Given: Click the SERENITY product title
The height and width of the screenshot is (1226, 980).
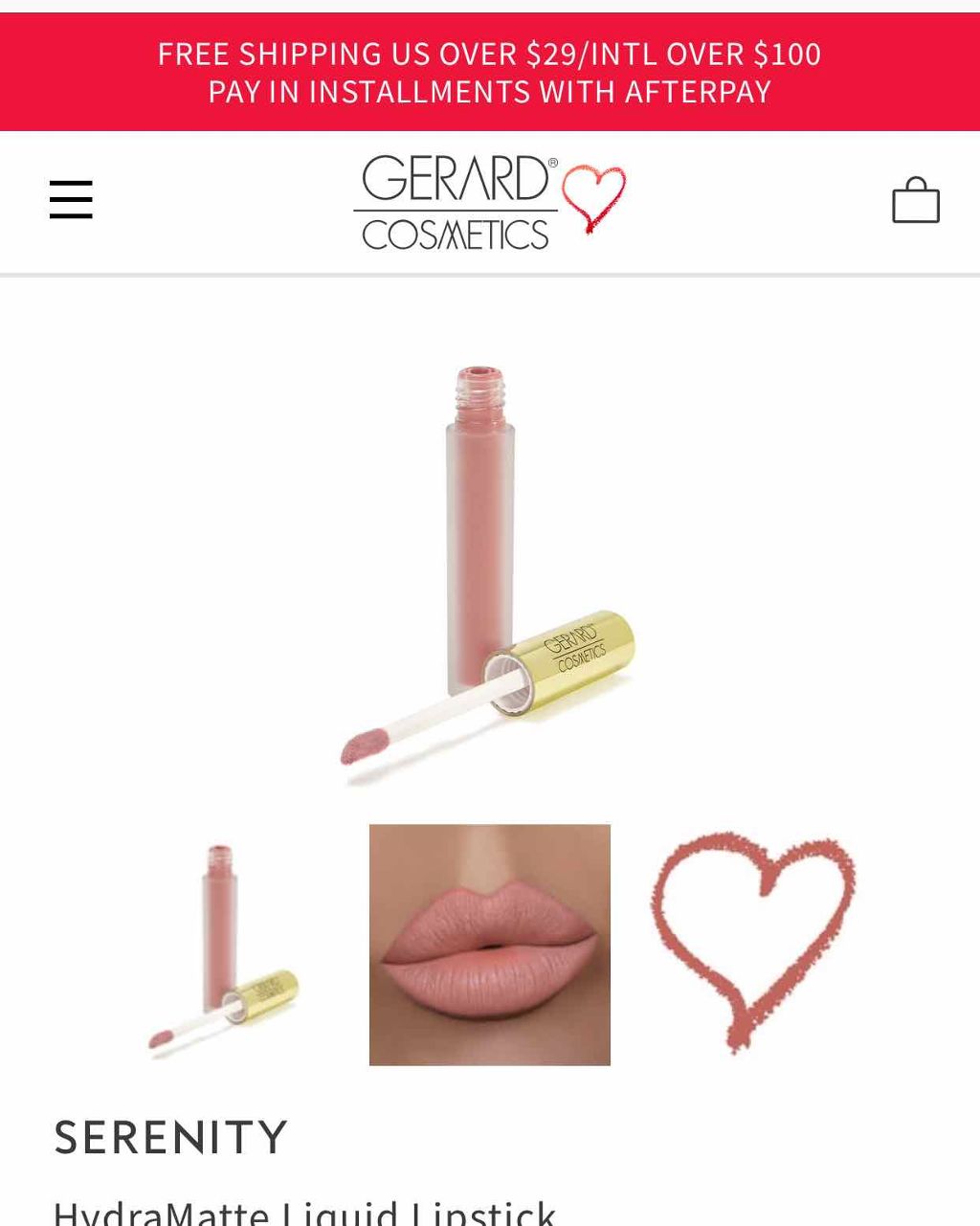Looking at the screenshot, I should click(171, 1136).
